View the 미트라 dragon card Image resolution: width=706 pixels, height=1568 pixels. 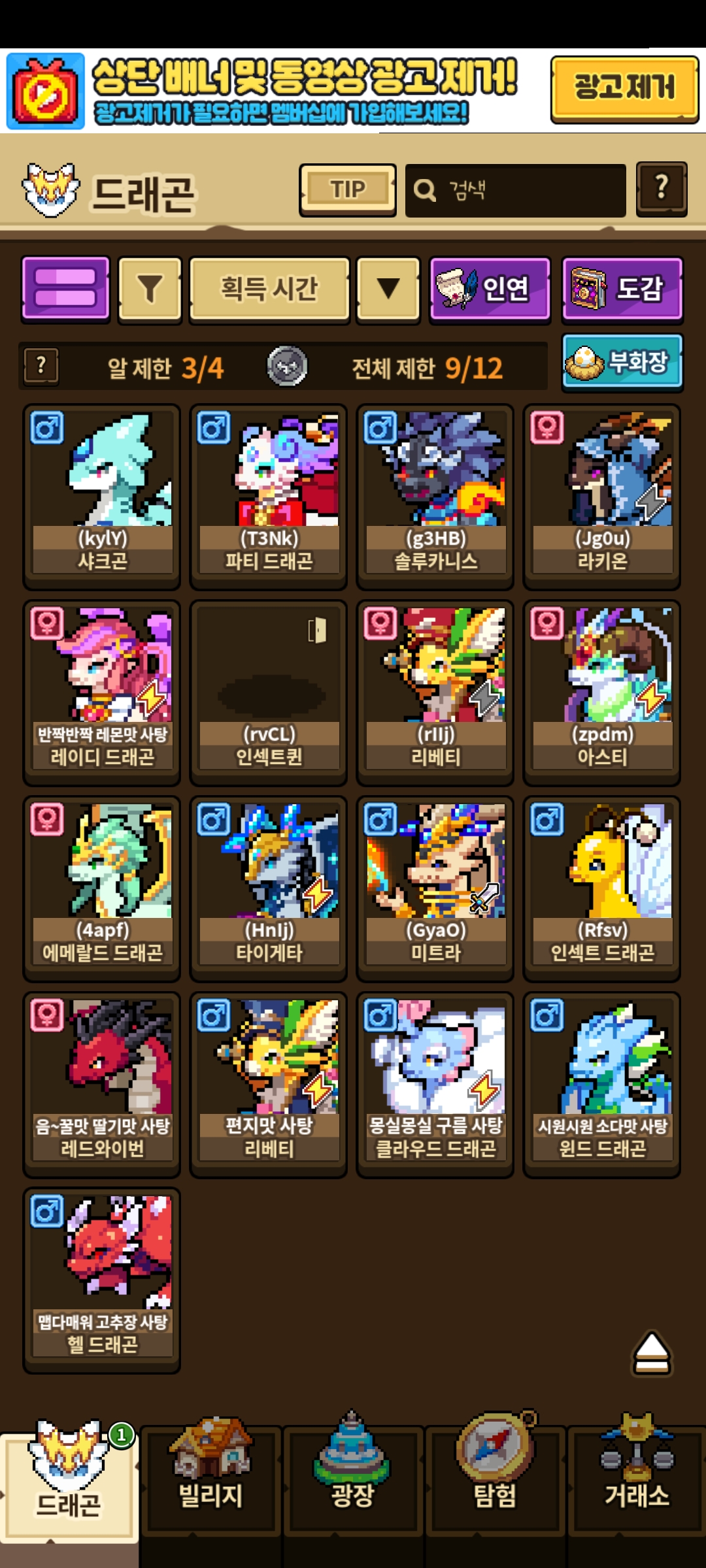pos(435,889)
